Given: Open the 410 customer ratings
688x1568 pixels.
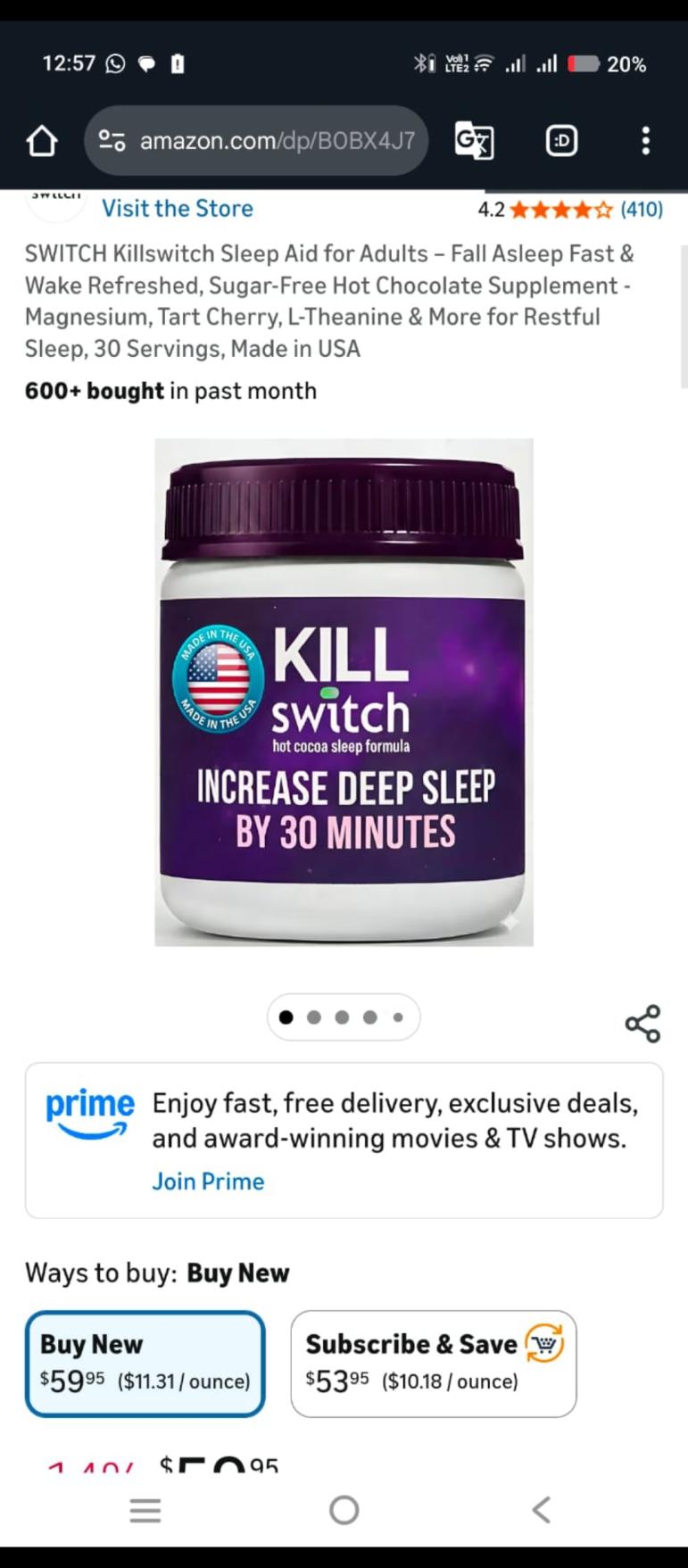Looking at the screenshot, I should point(642,210).
